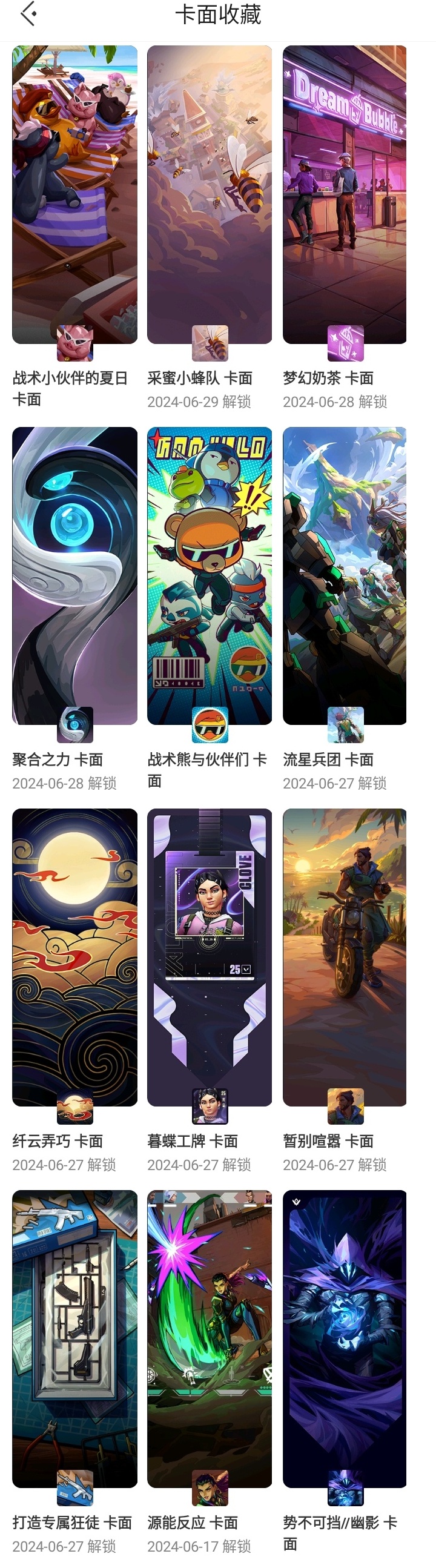The height and width of the screenshot is (1568, 436).
Task: View 聚合之力 card details
Action: pyautogui.click(x=75, y=576)
